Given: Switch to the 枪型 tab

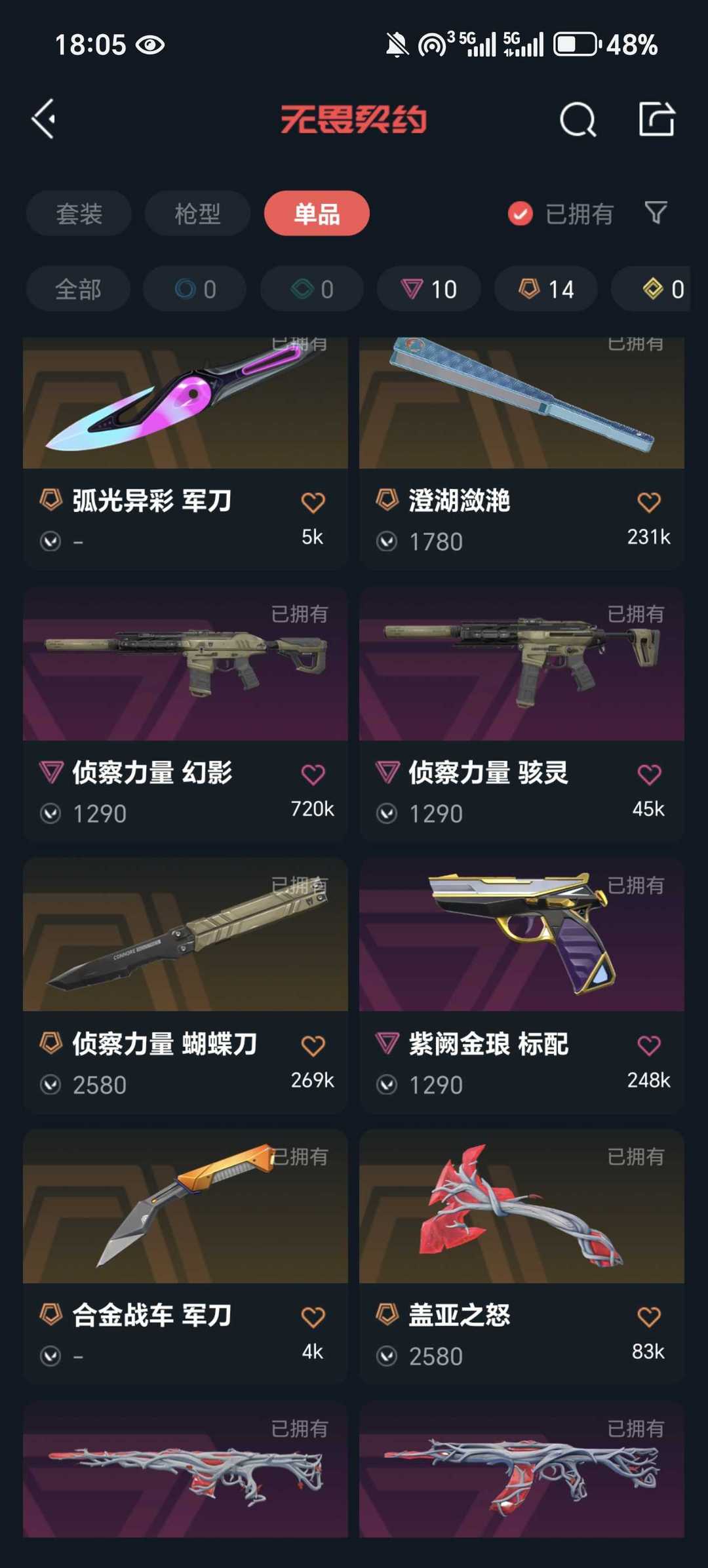Looking at the screenshot, I should click(197, 214).
